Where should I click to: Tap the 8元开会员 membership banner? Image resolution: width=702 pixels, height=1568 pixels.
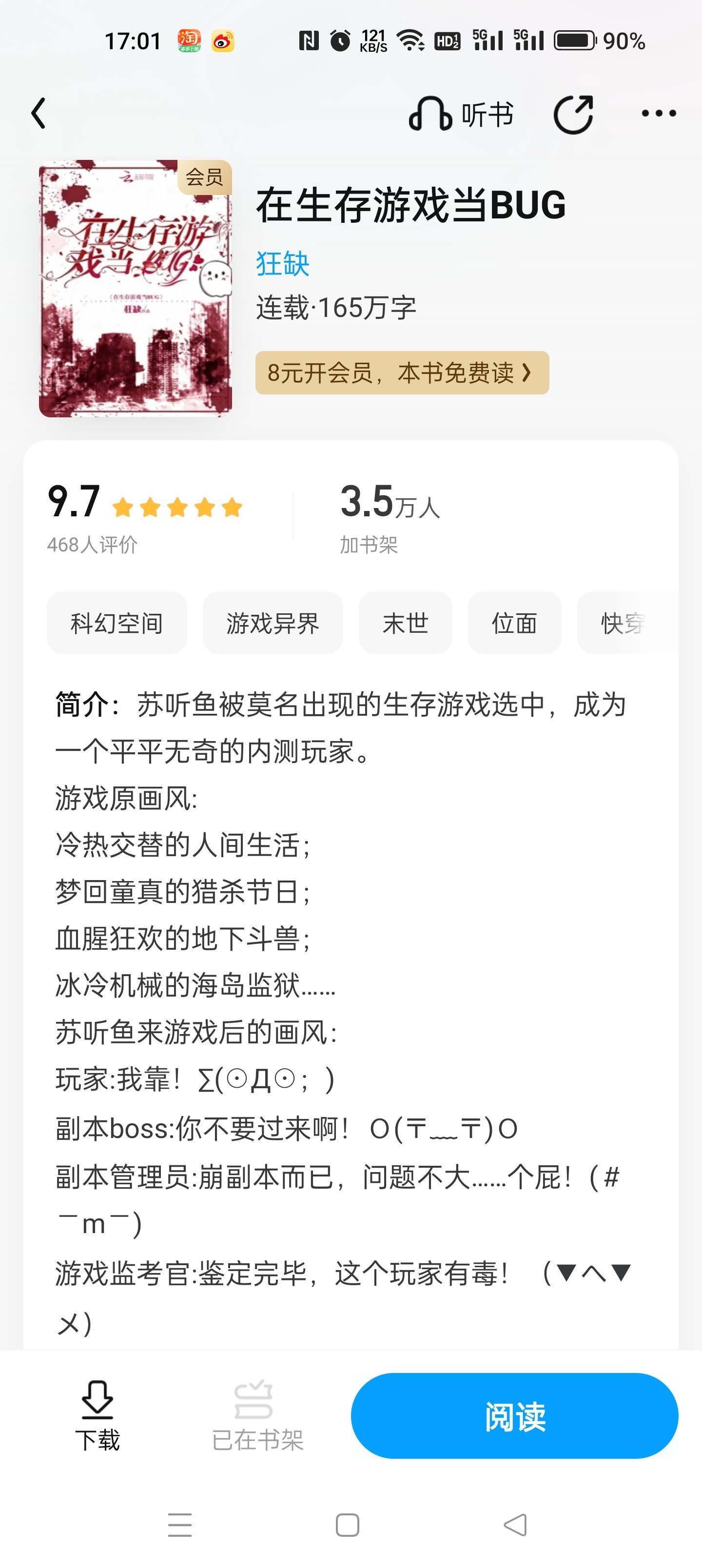[x=402, y=372]
